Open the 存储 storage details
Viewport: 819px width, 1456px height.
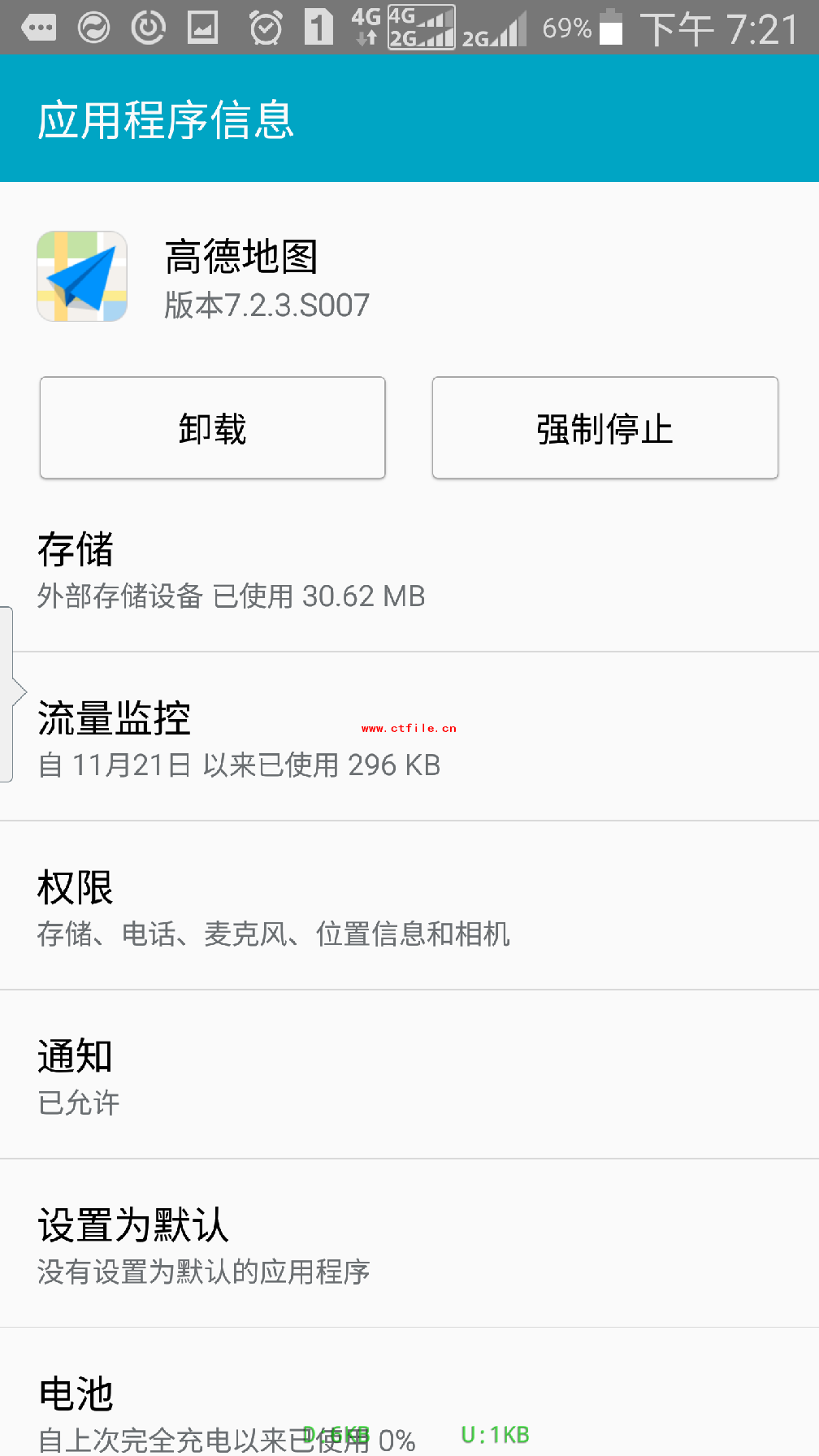(409, 571)
